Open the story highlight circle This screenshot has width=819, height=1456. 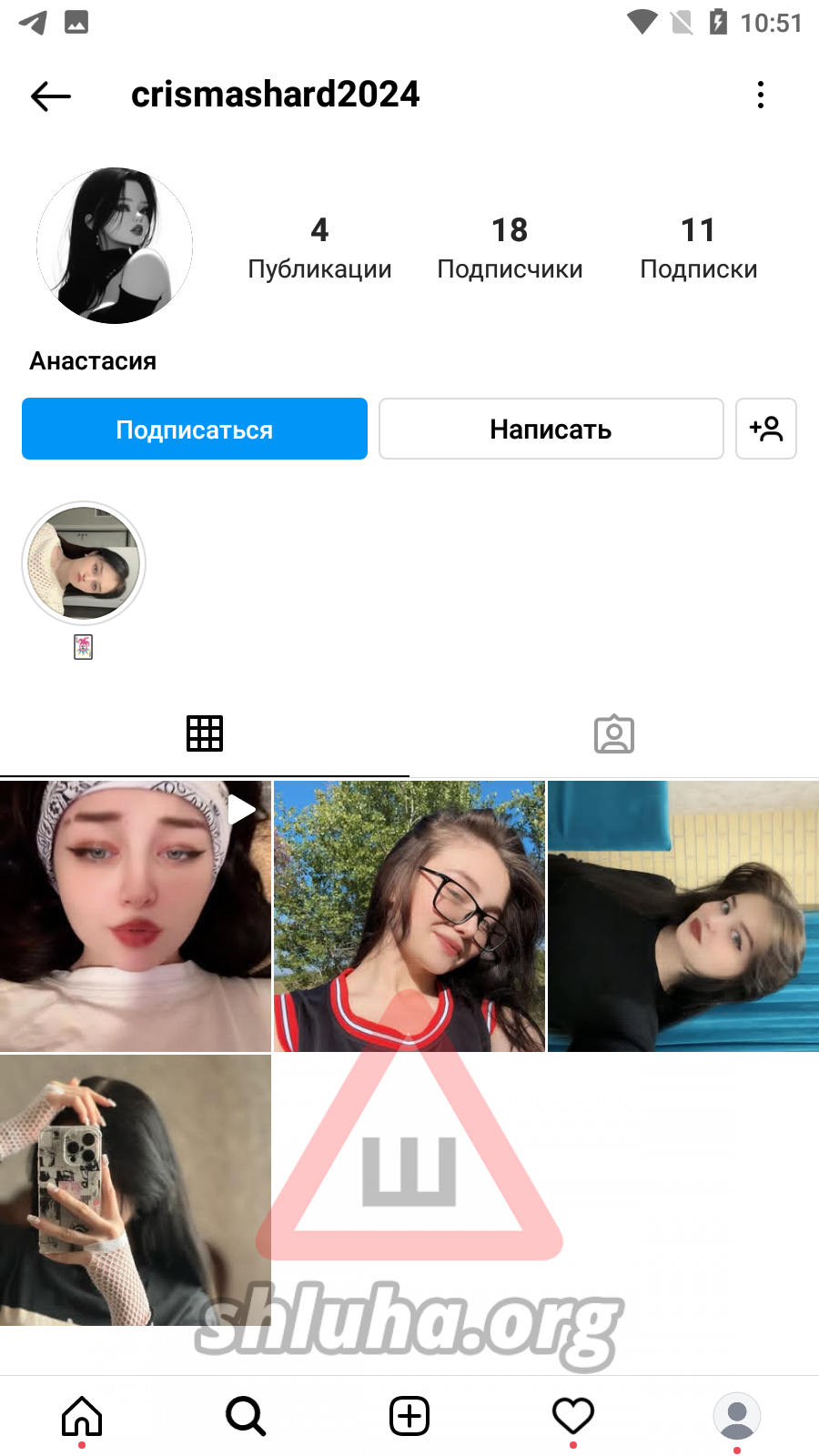coord(84,563)
